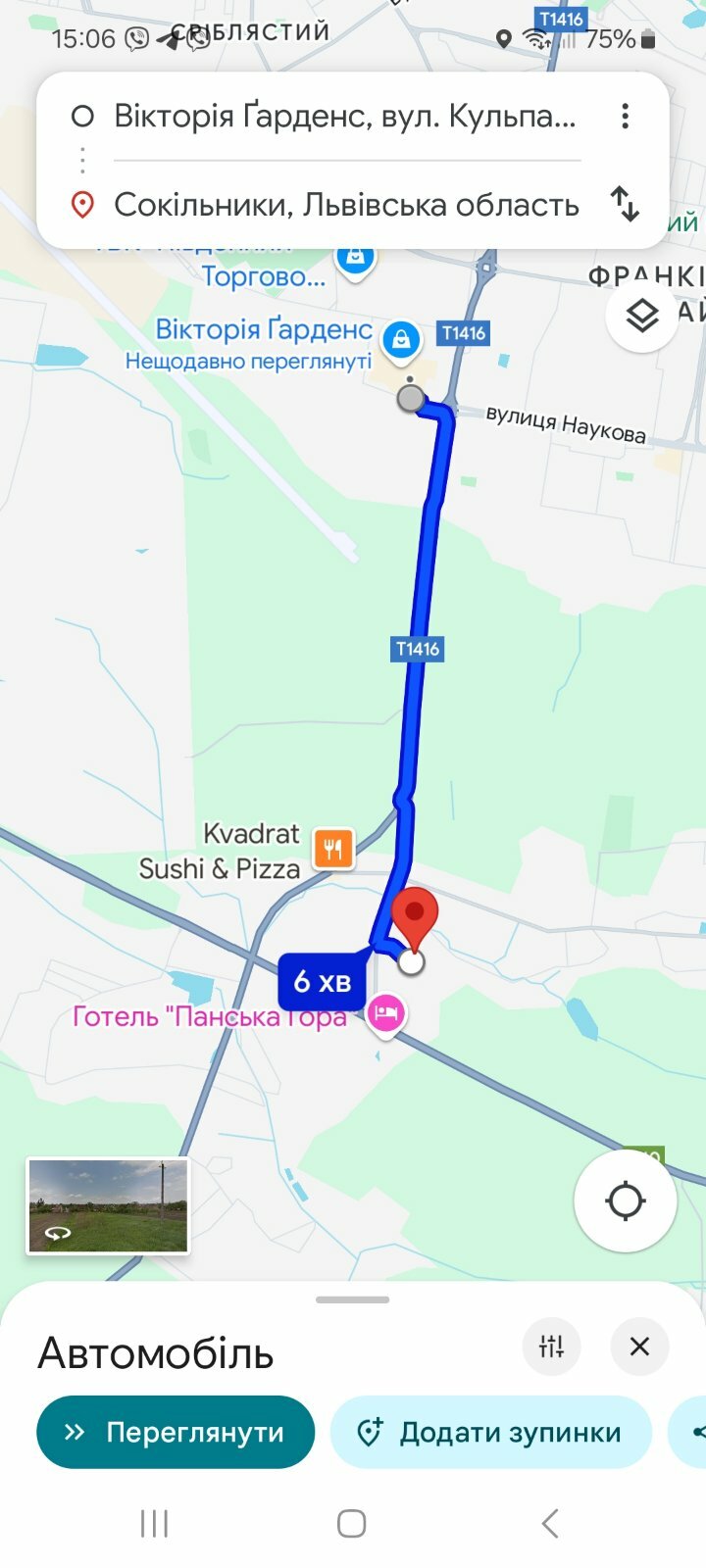Open the map layers selector
Viewport: 706px width, 1568px height.
tap(641, 316)
